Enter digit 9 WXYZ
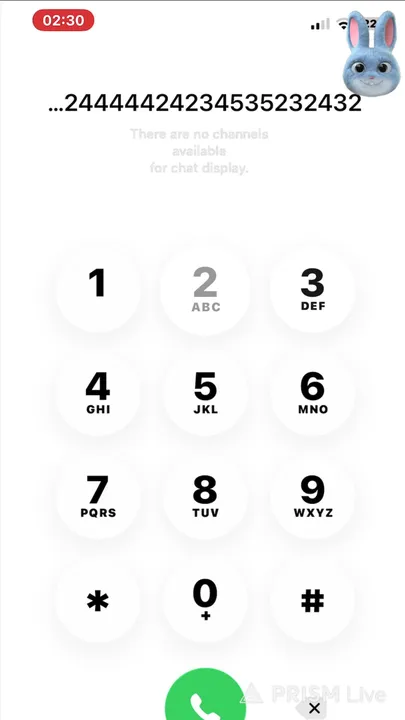Image resolution: width=405 pixels, height=720 pixels. (x=313, y=496)
